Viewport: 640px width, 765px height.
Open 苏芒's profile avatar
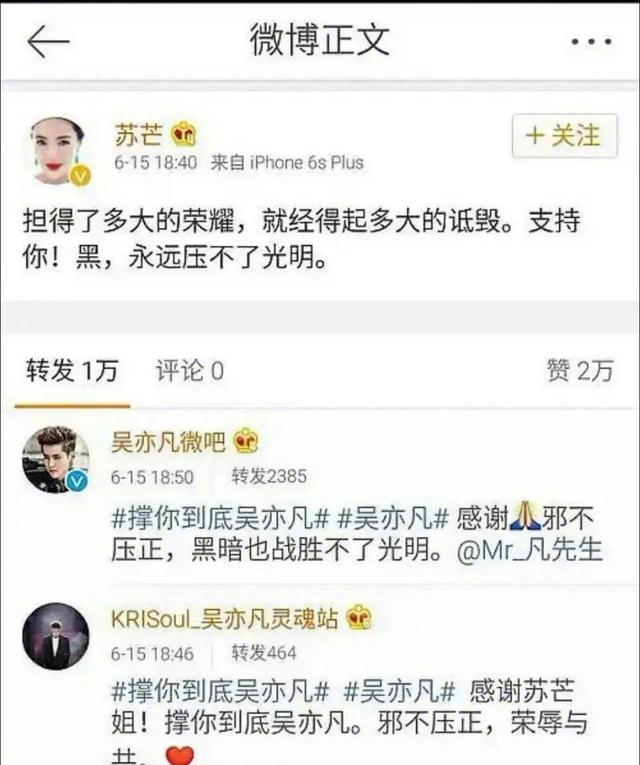pos(58,151)
